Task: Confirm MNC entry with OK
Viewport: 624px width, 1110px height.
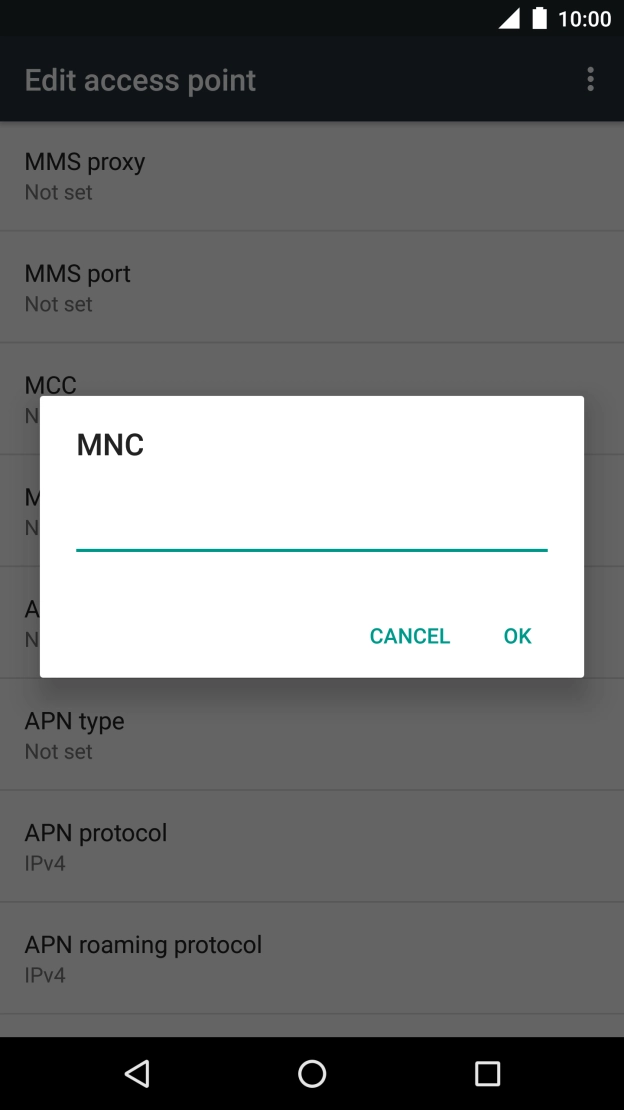Action: pyautogui.click(x=517, y=636)
